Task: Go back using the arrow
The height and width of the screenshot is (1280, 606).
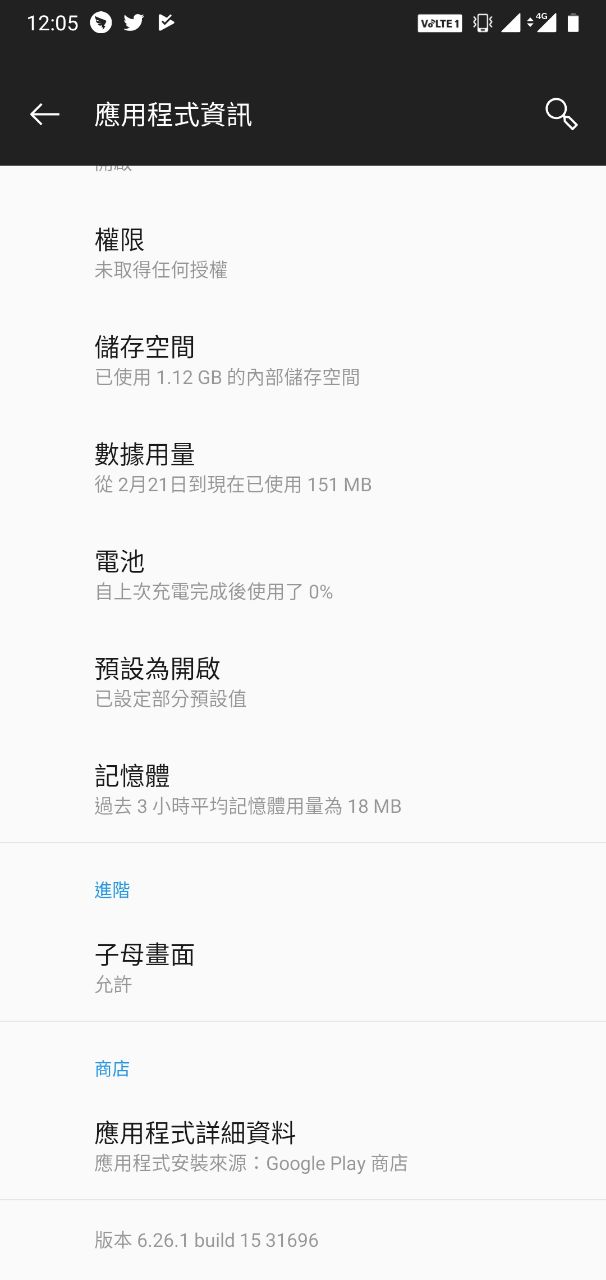Action: pos(44,115)
